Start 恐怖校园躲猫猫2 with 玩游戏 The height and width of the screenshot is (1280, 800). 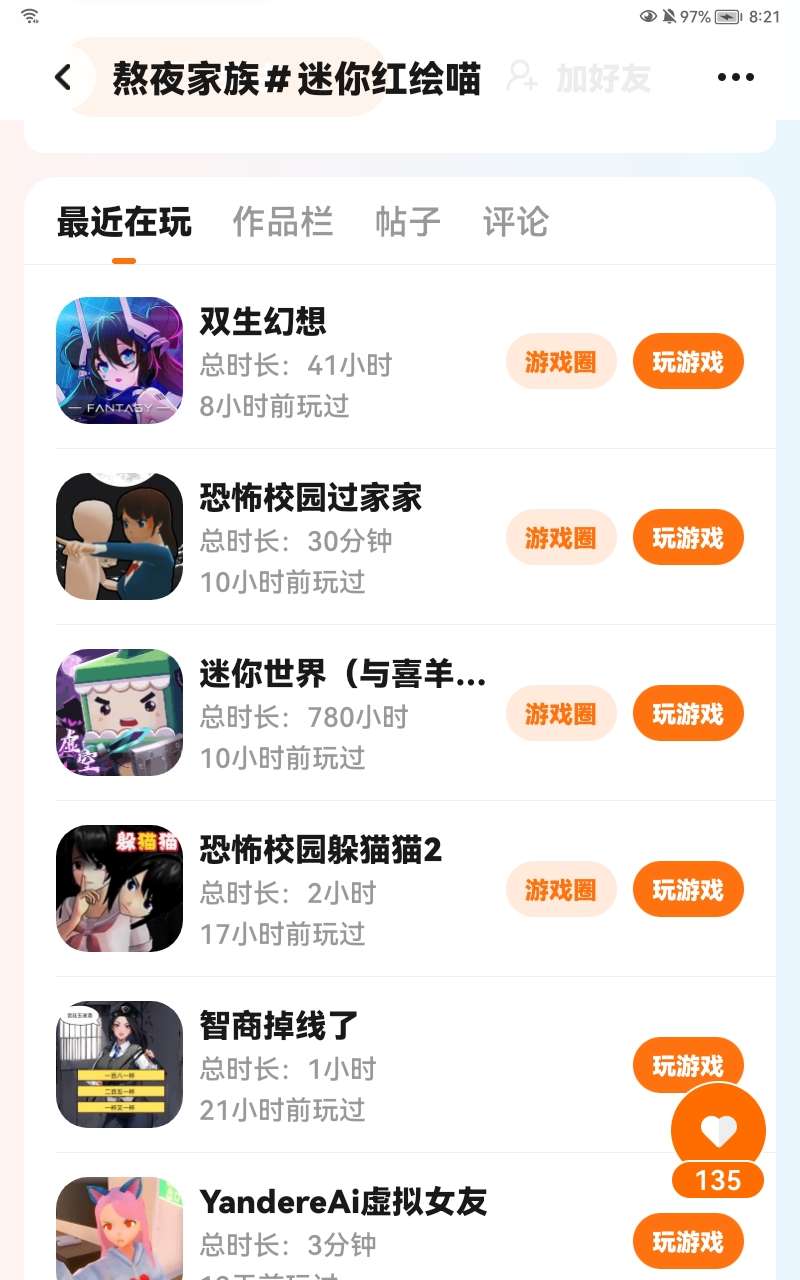[688, 889]
